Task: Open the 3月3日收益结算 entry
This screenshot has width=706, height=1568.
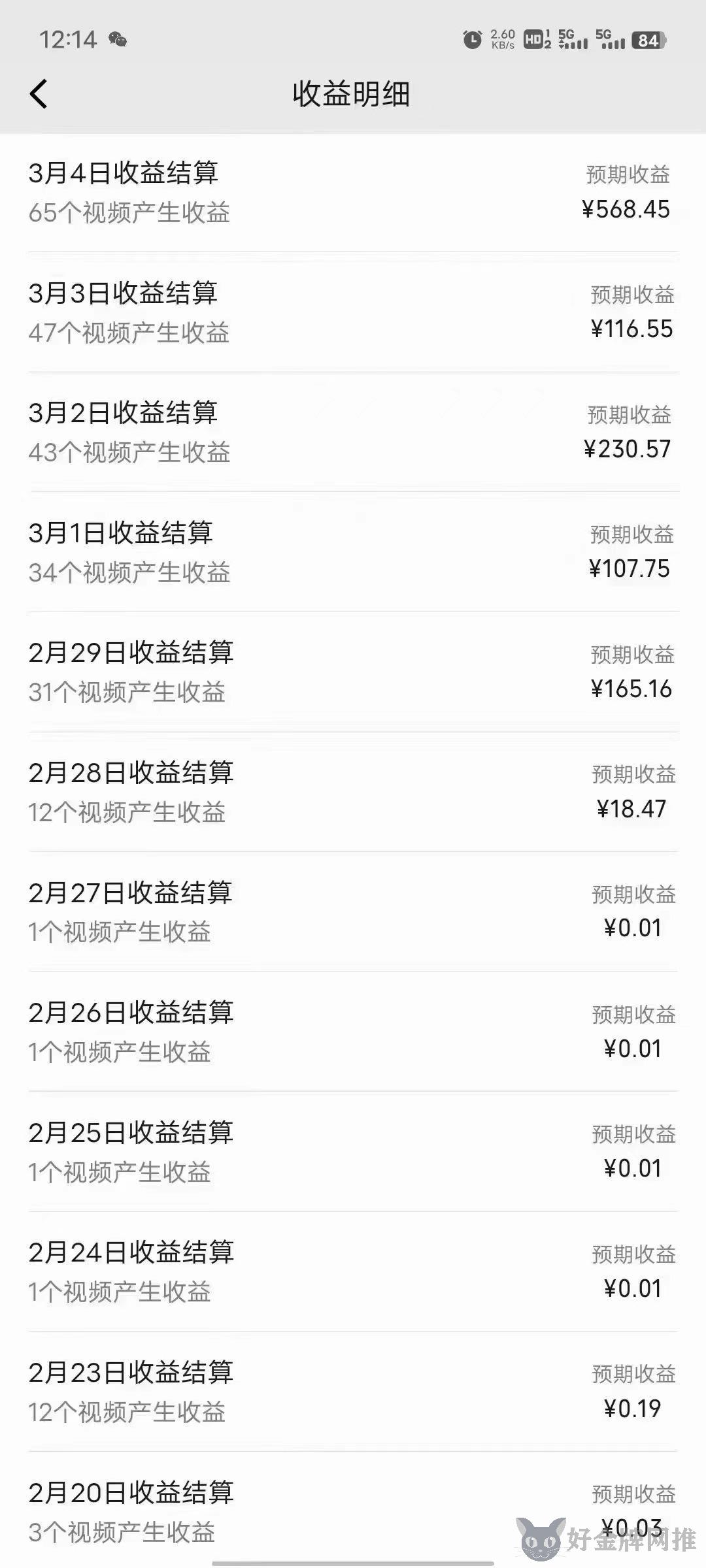Action: tap(353, 312)
